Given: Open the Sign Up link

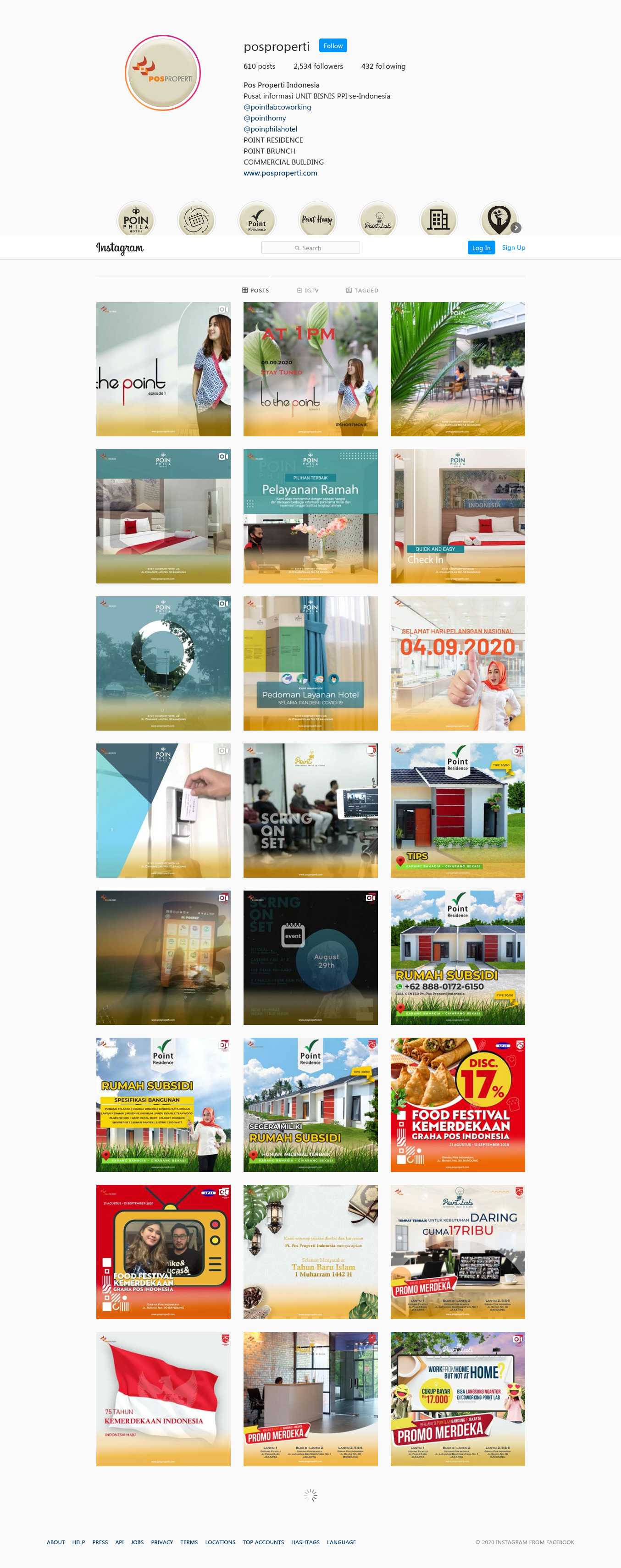Looking at the screenshot, I should pyautogui.click(x=513, y=248).
